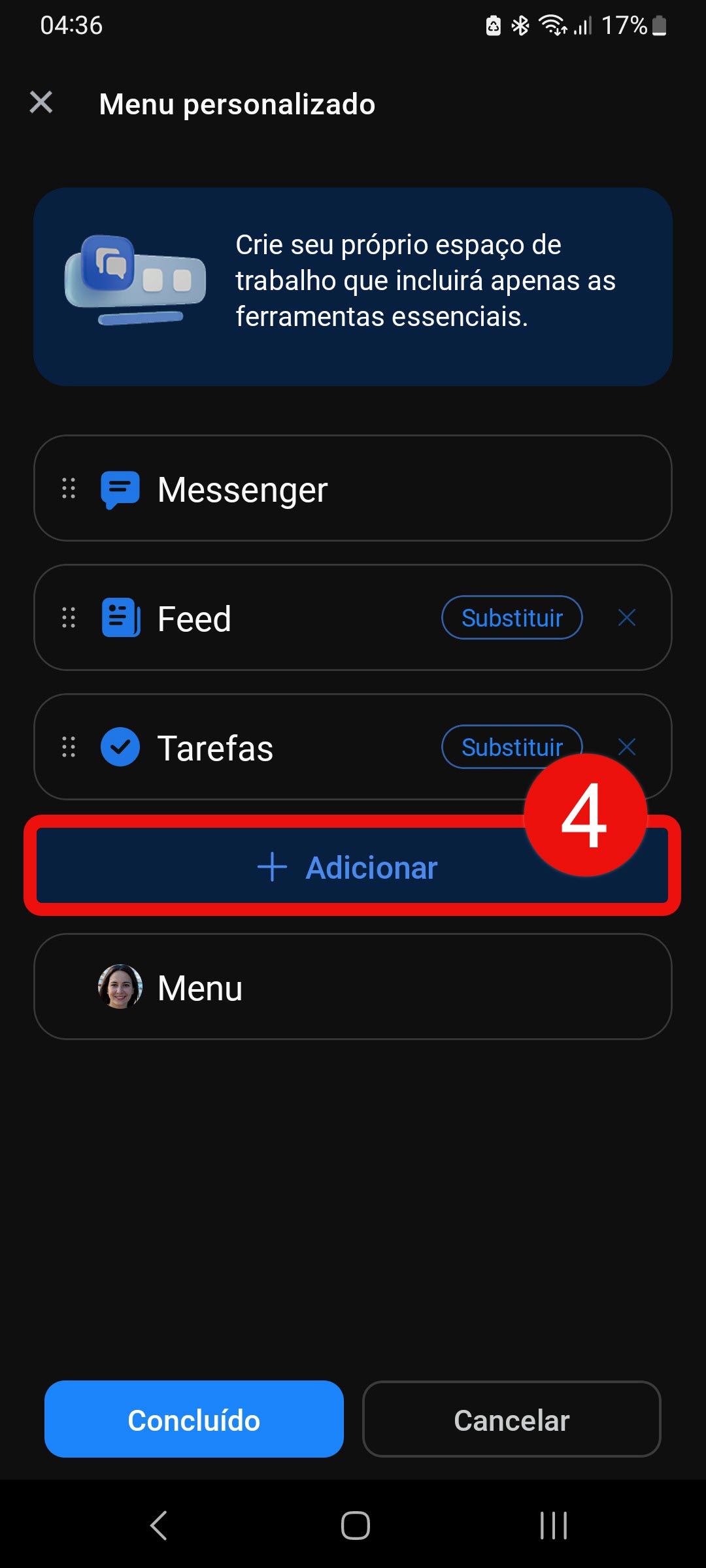Open the Menu row with profile photo
The image size is (706, 1568).
tap(353, 987)
